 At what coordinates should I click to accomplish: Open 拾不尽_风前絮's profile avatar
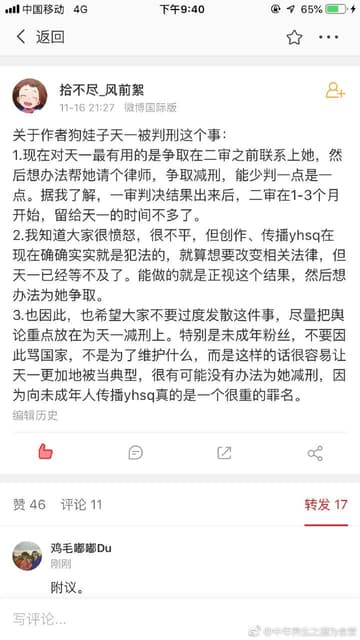tap(30, 96)
